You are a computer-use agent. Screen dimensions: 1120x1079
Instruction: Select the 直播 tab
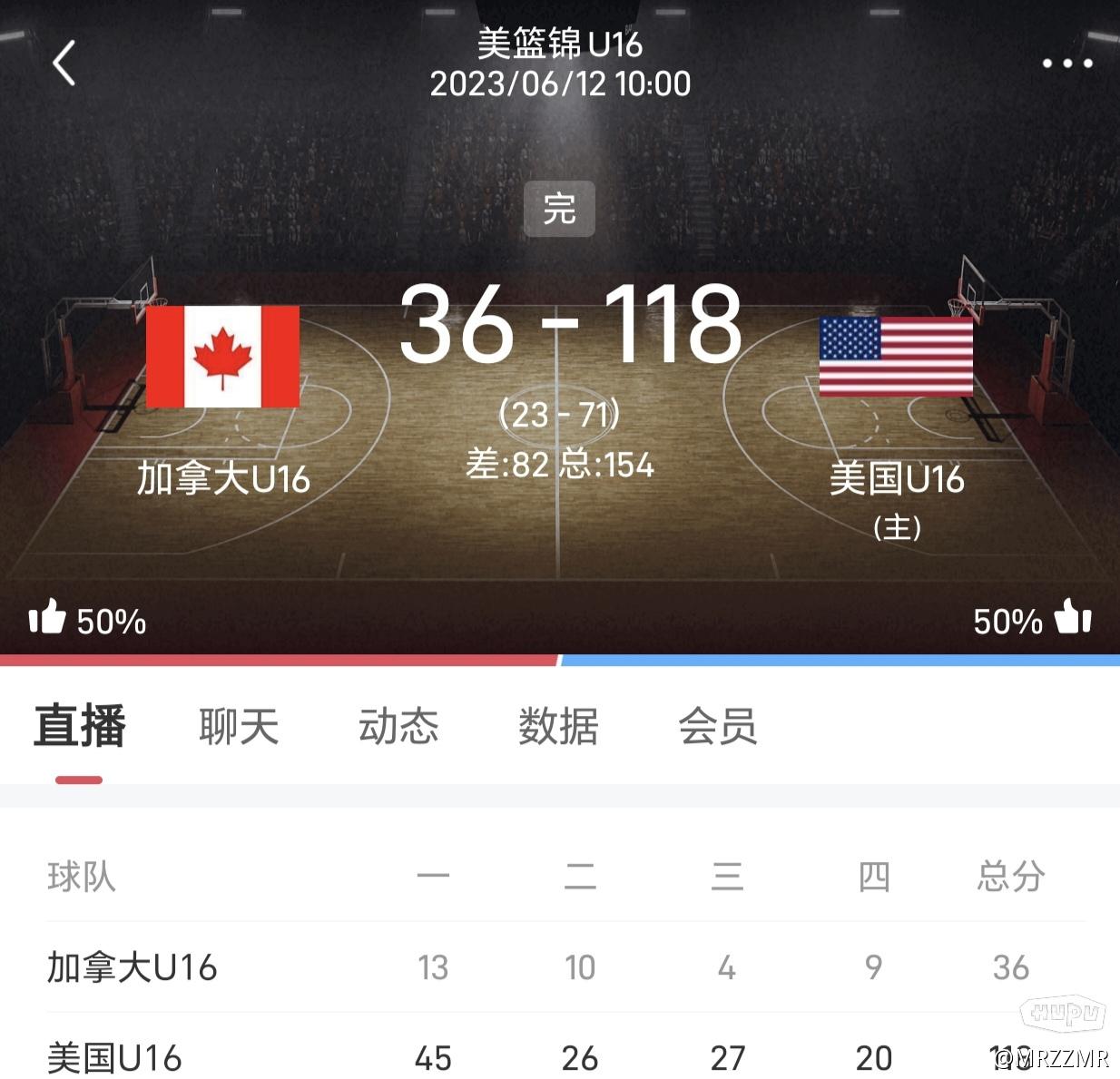point(80,726)
